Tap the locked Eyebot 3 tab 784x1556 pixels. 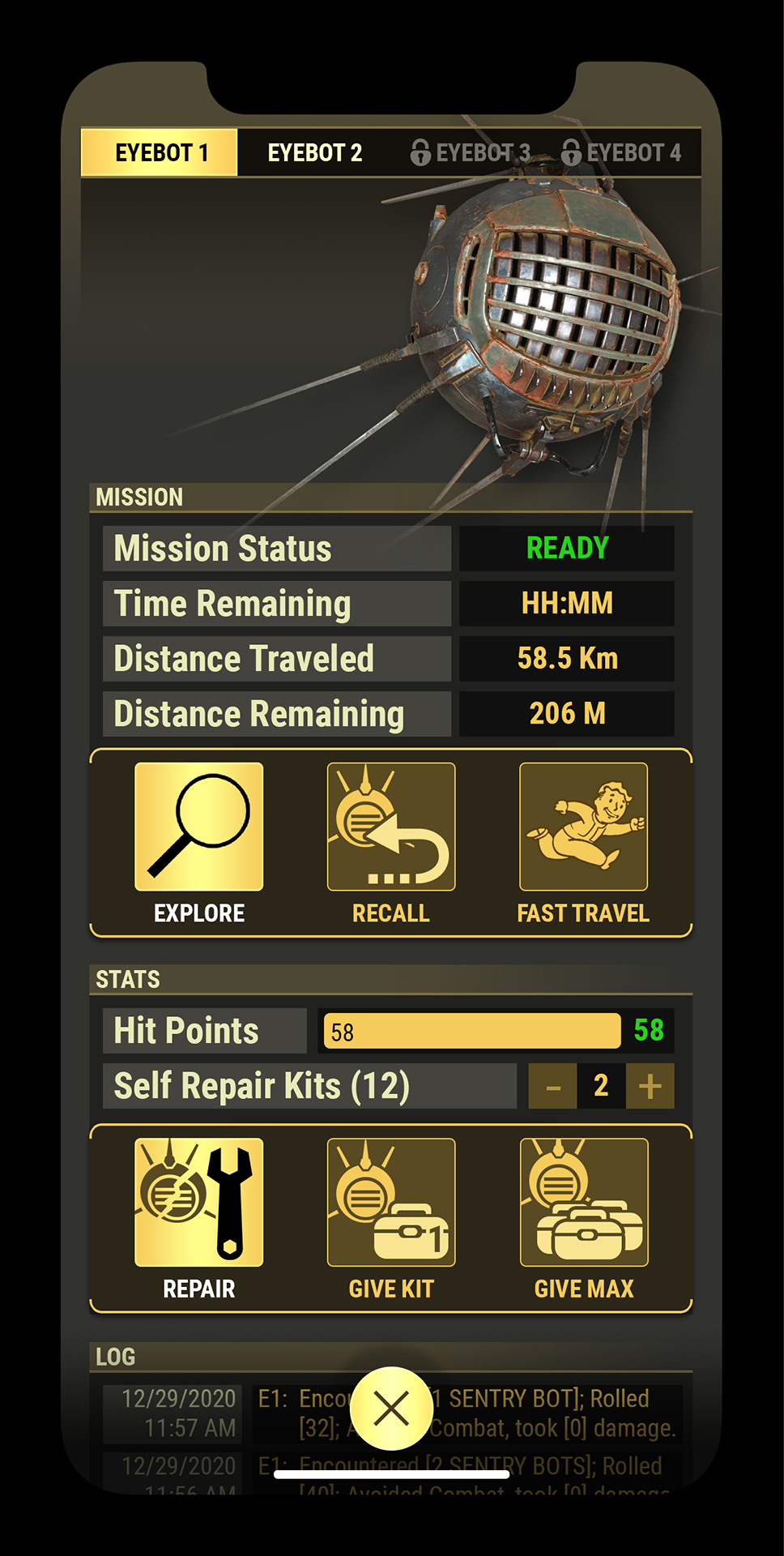[x=470, y=152]
